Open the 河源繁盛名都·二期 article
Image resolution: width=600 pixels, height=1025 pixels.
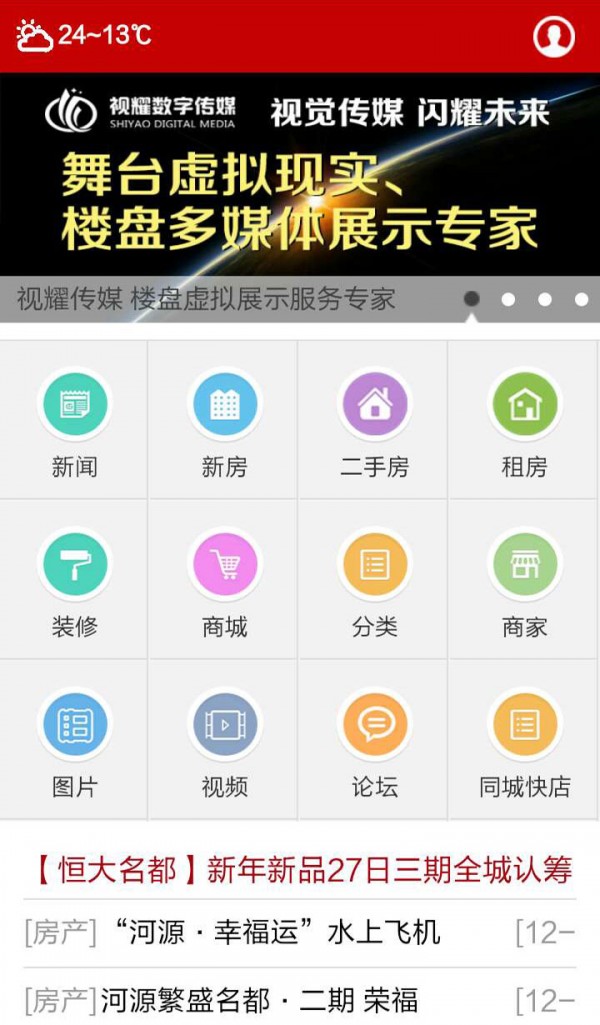tap(260, 999)
